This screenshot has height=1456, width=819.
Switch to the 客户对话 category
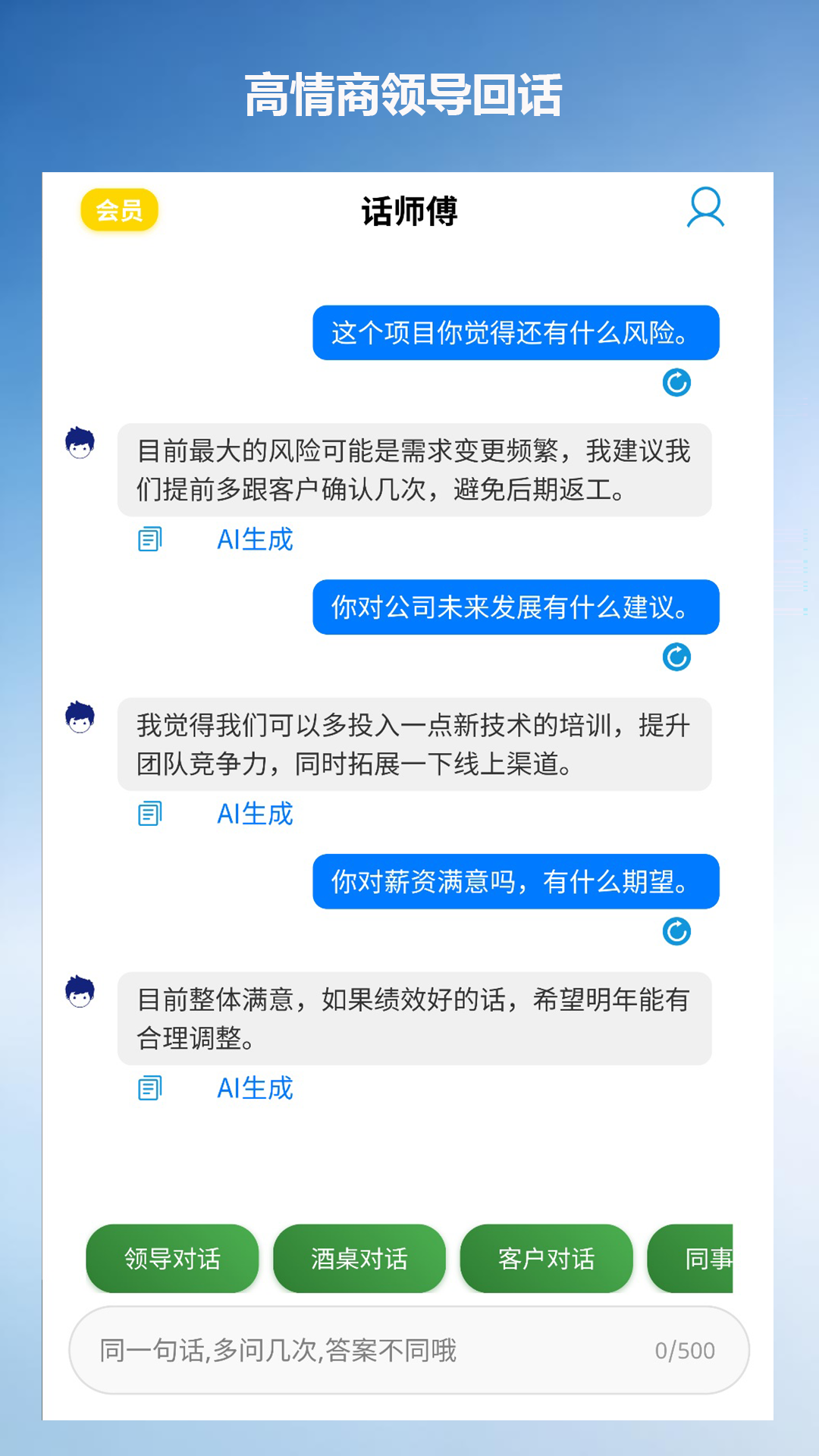coord(546,1259)
